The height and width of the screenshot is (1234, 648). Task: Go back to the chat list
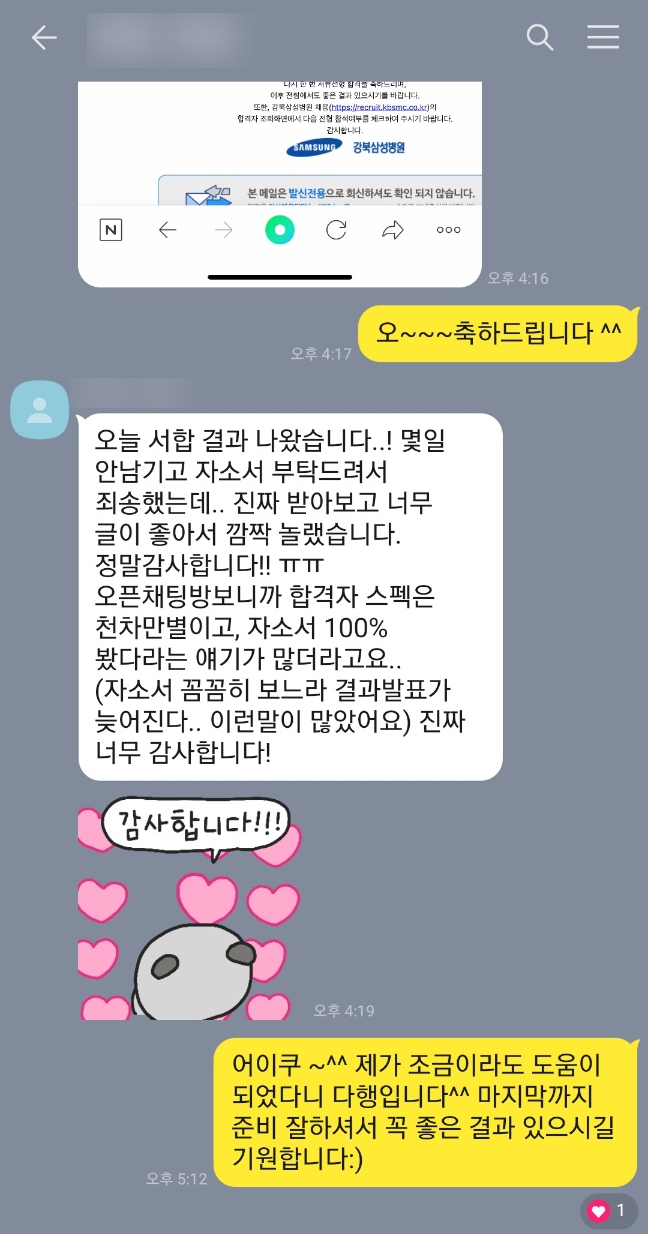[x=44, y=38]
